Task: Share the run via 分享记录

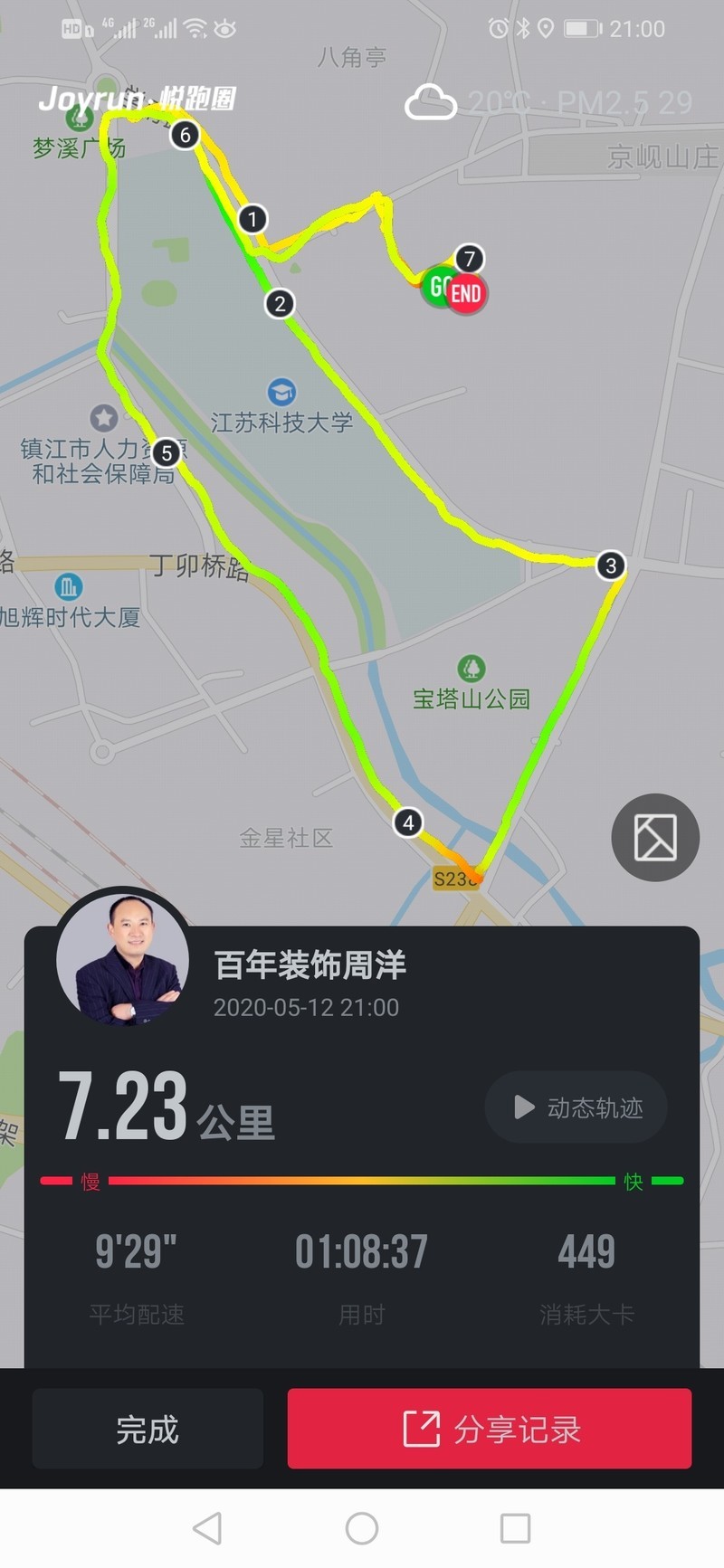Action: coord(490,1429)
